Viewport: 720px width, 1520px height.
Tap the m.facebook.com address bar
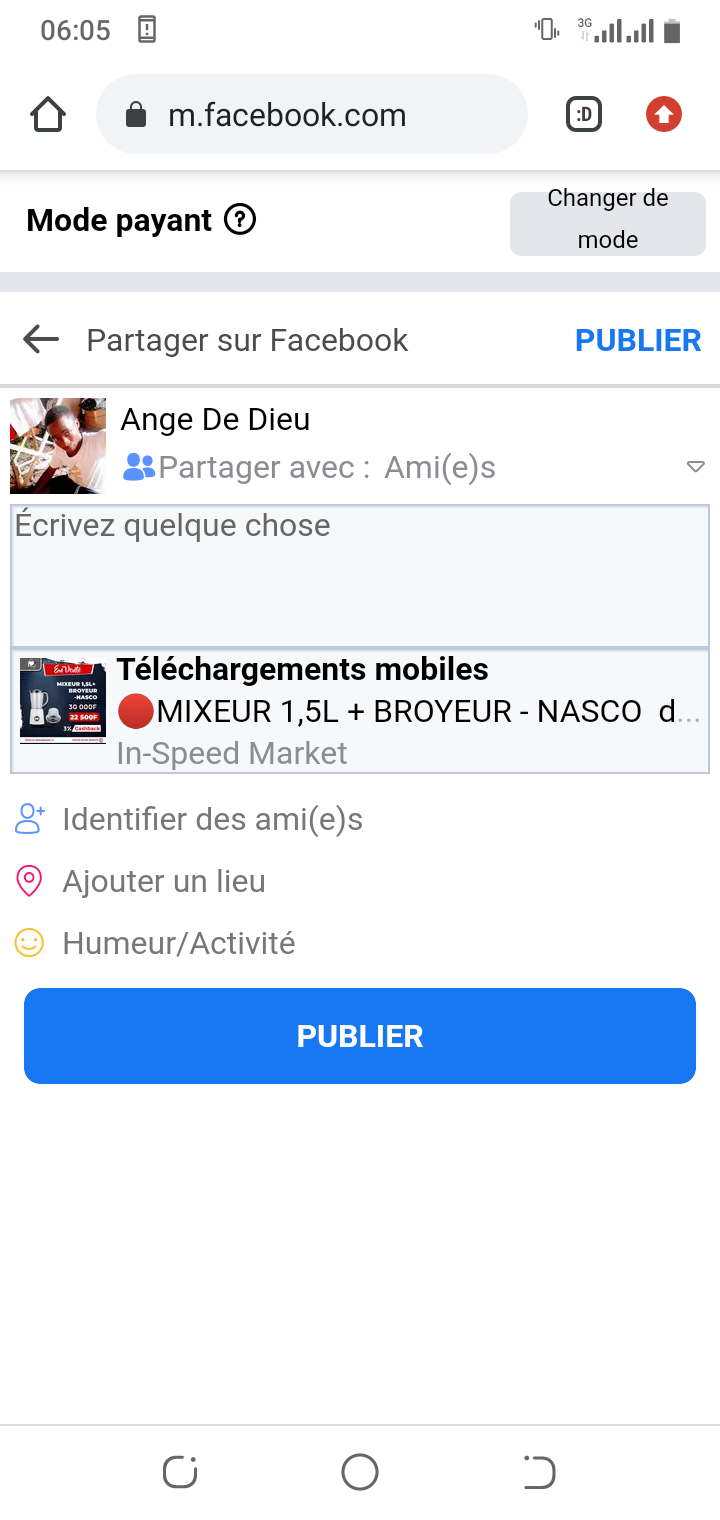point(310,115)
